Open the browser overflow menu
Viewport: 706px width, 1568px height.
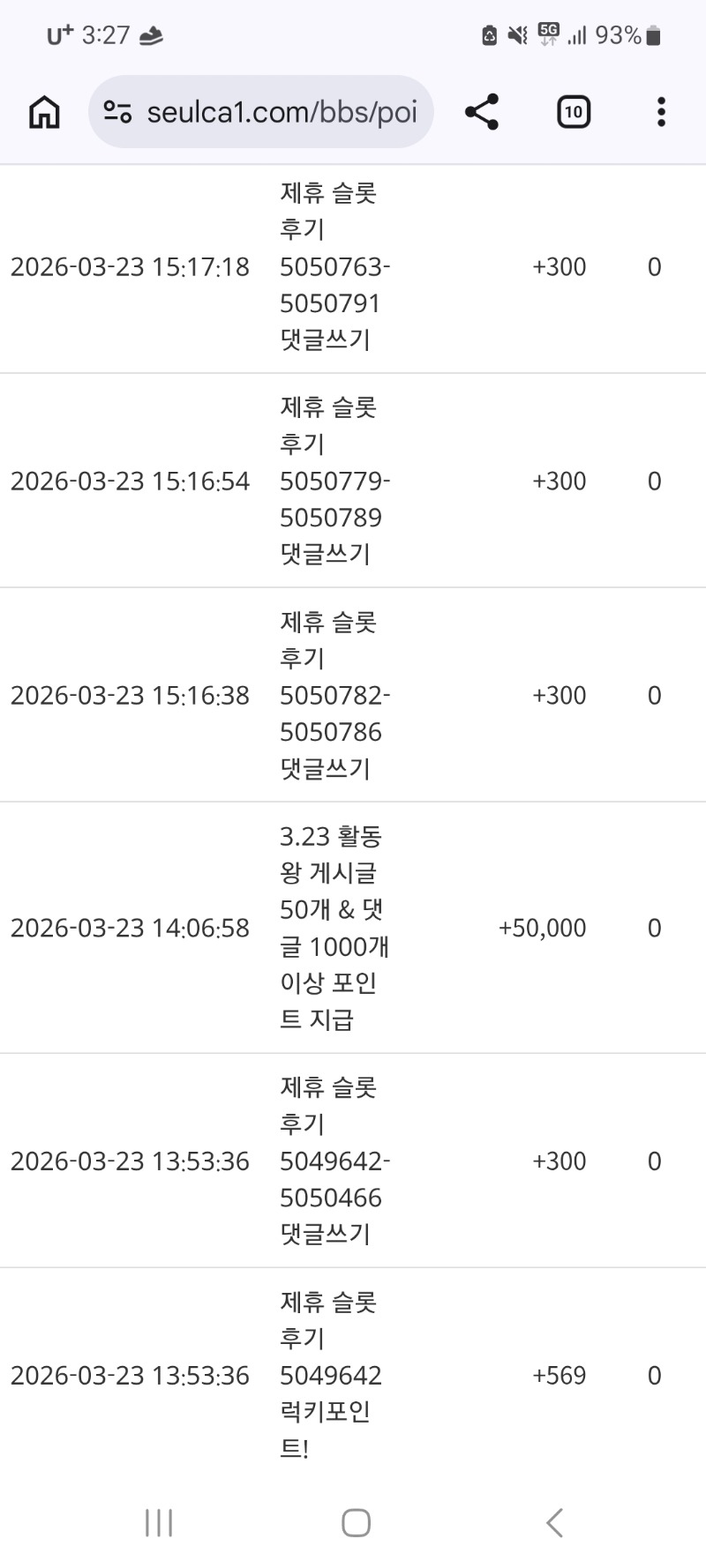click(x=661, y=112)
